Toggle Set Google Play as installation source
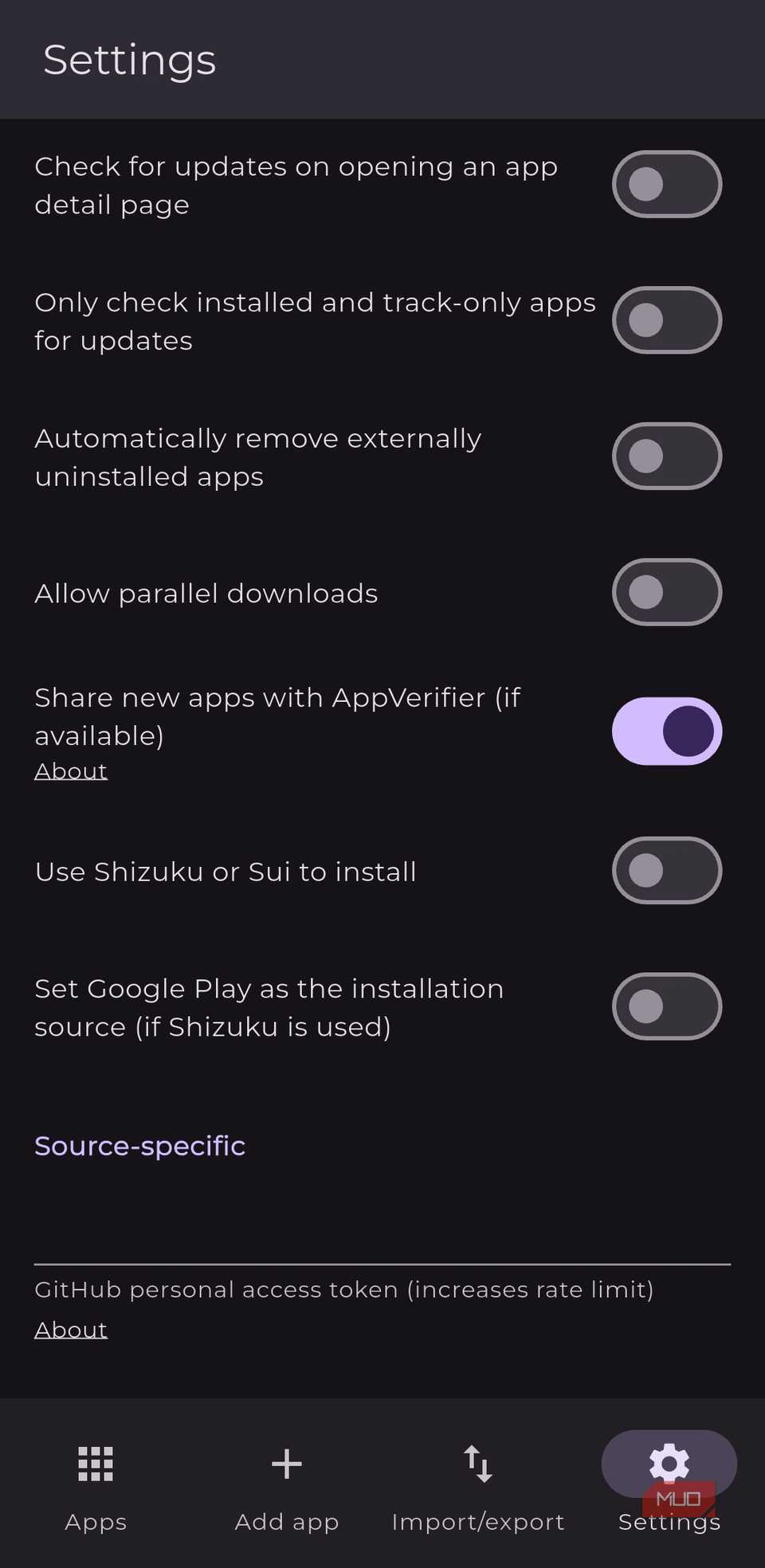This screenshot has width=765, height=1568. click(x=667, y=1006)
